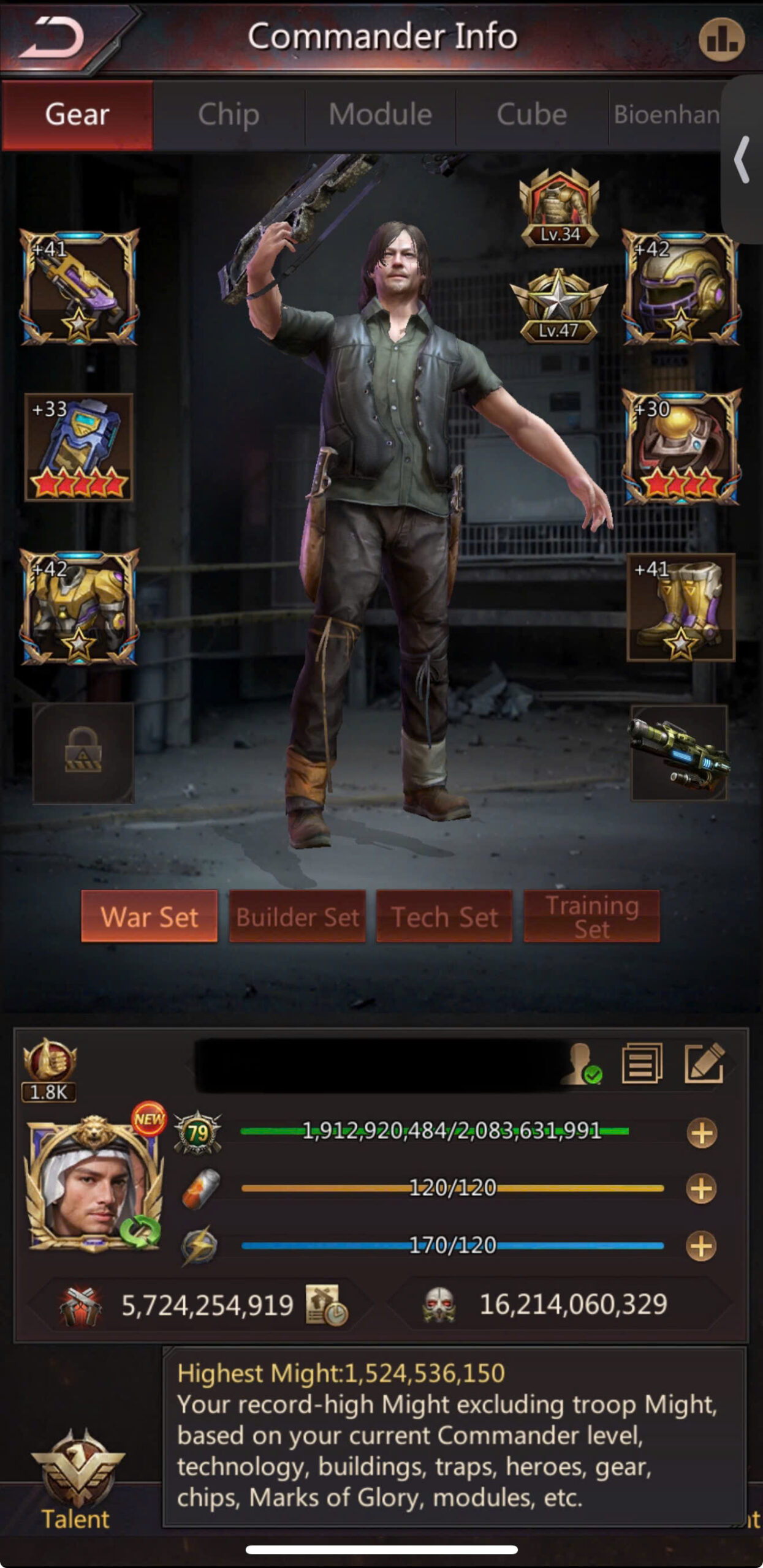
Task: Select the Tech Set
Action: 444,917
